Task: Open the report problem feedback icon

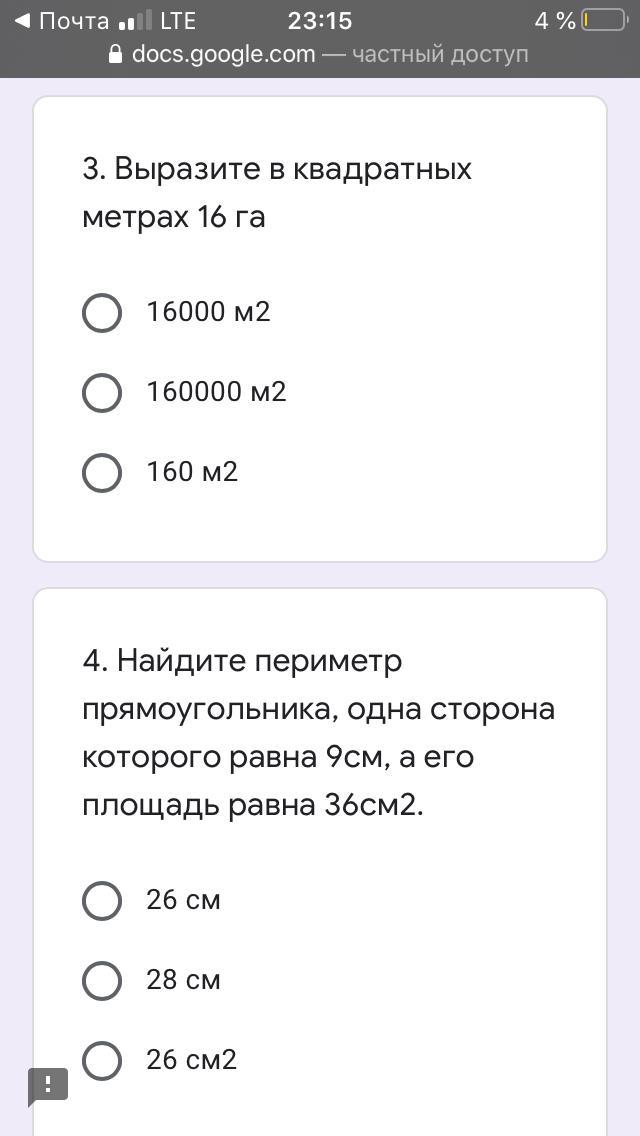Action: click(47, 1085)
